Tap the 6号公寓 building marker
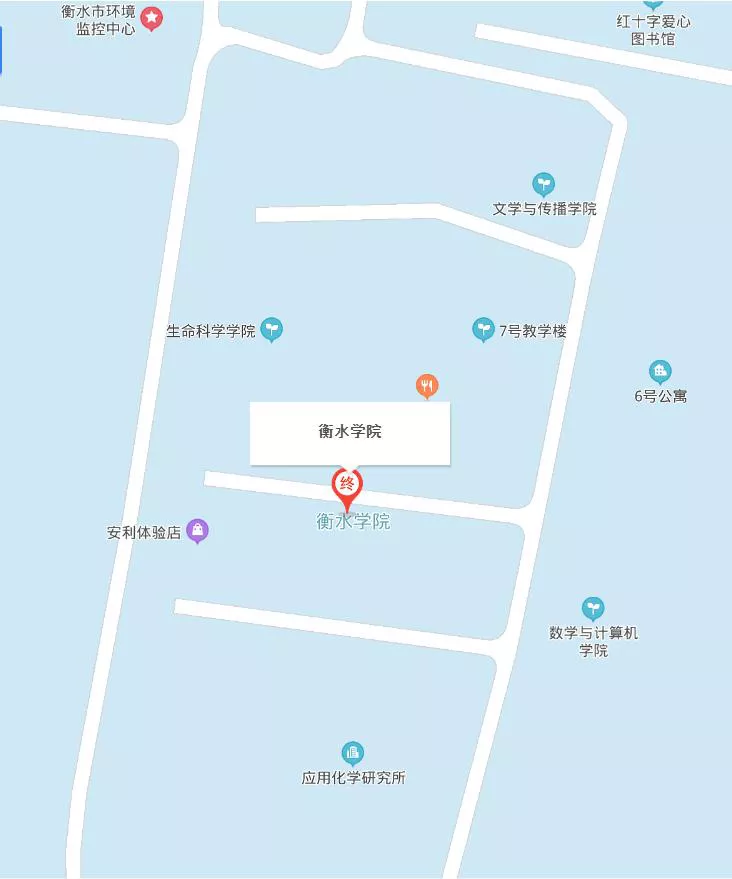The height and width of the screenshot is (879, 732). click(x=660, y=372)
